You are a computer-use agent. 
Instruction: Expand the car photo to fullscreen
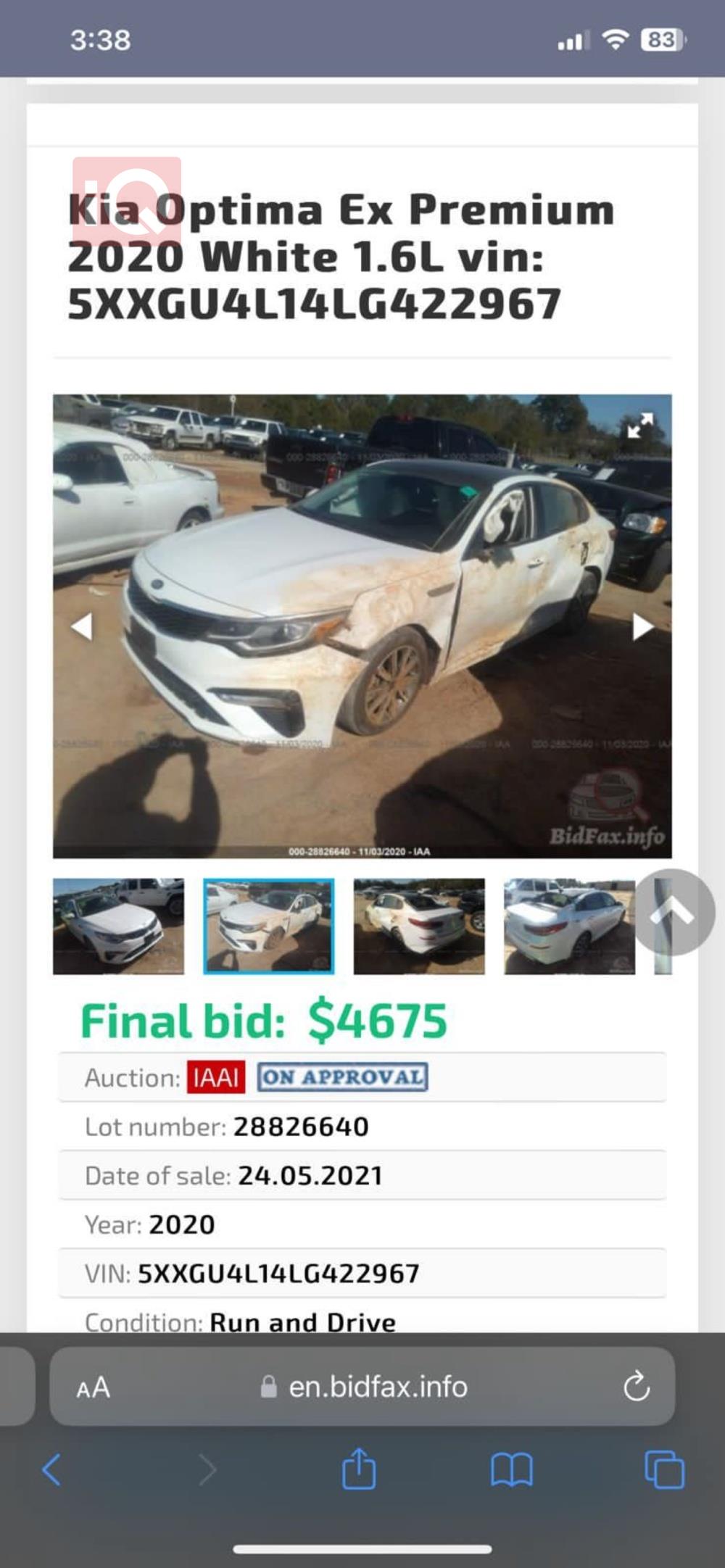[640, 426]
